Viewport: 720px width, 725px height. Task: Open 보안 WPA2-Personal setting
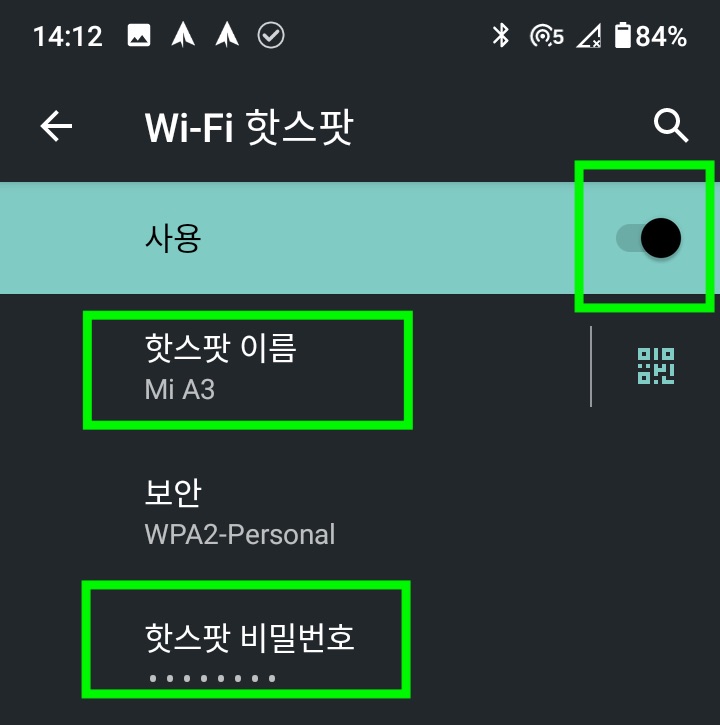(x=240, y=512)
